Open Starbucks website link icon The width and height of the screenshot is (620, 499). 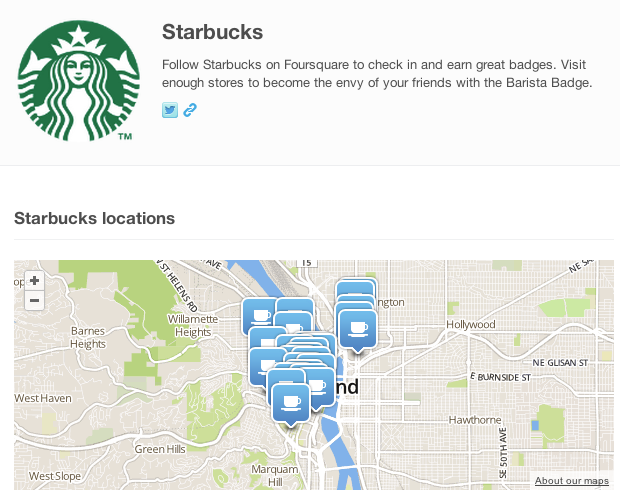(x=189, y=110)
